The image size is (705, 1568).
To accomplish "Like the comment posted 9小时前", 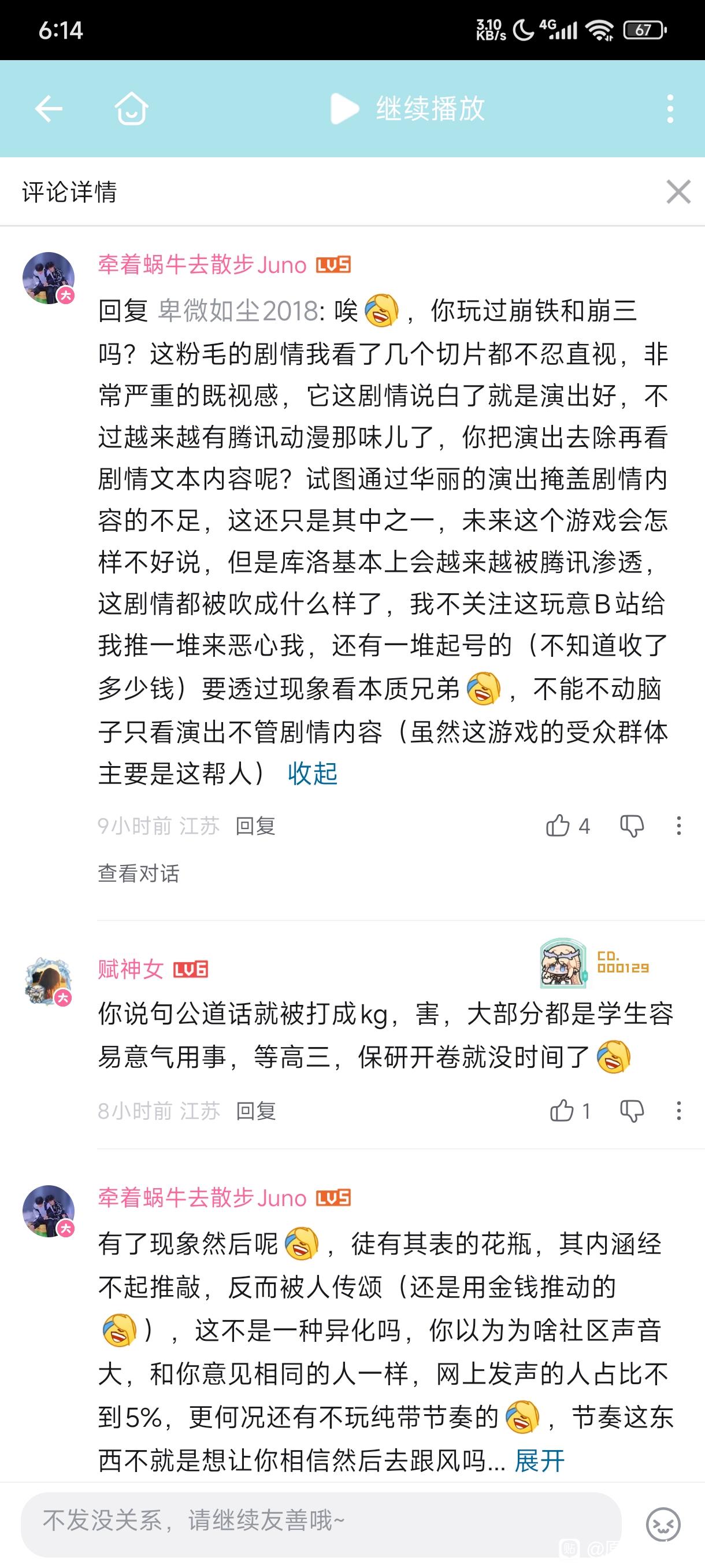I will point(558,826).
